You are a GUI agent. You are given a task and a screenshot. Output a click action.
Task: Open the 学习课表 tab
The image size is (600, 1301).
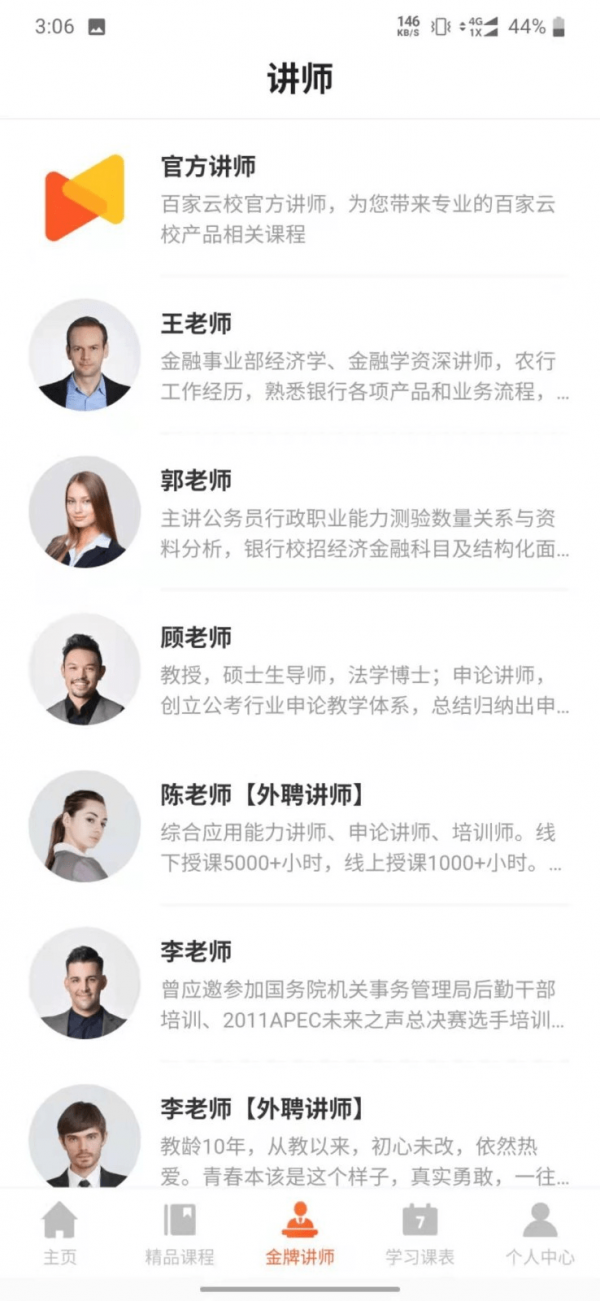tap(420, 1233)
